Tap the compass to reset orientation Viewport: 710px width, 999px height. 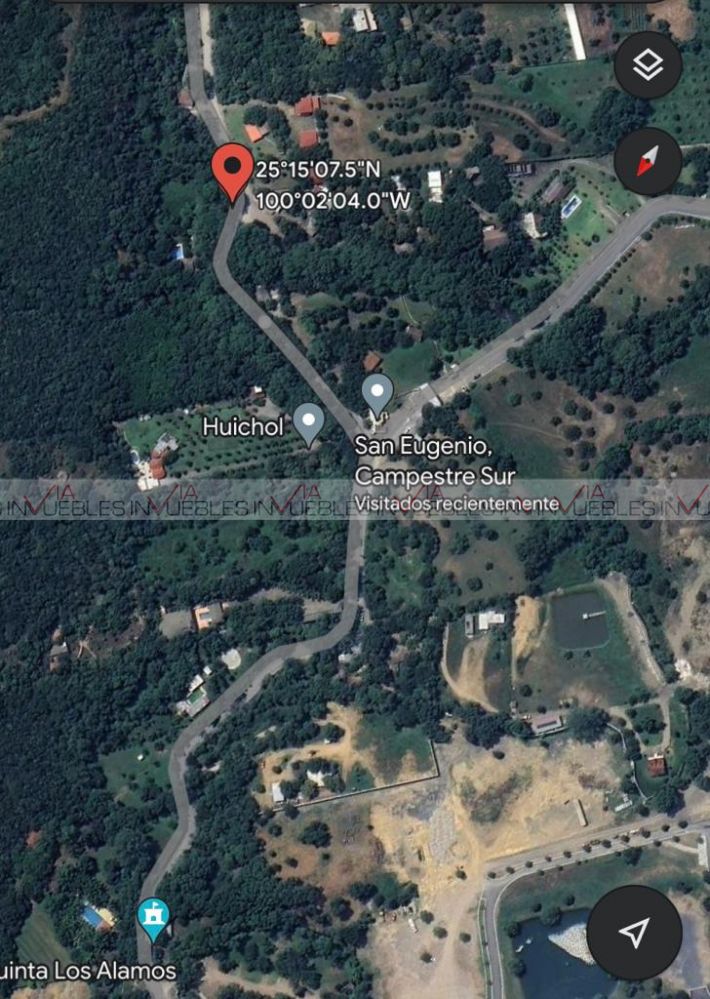point(648,160)
